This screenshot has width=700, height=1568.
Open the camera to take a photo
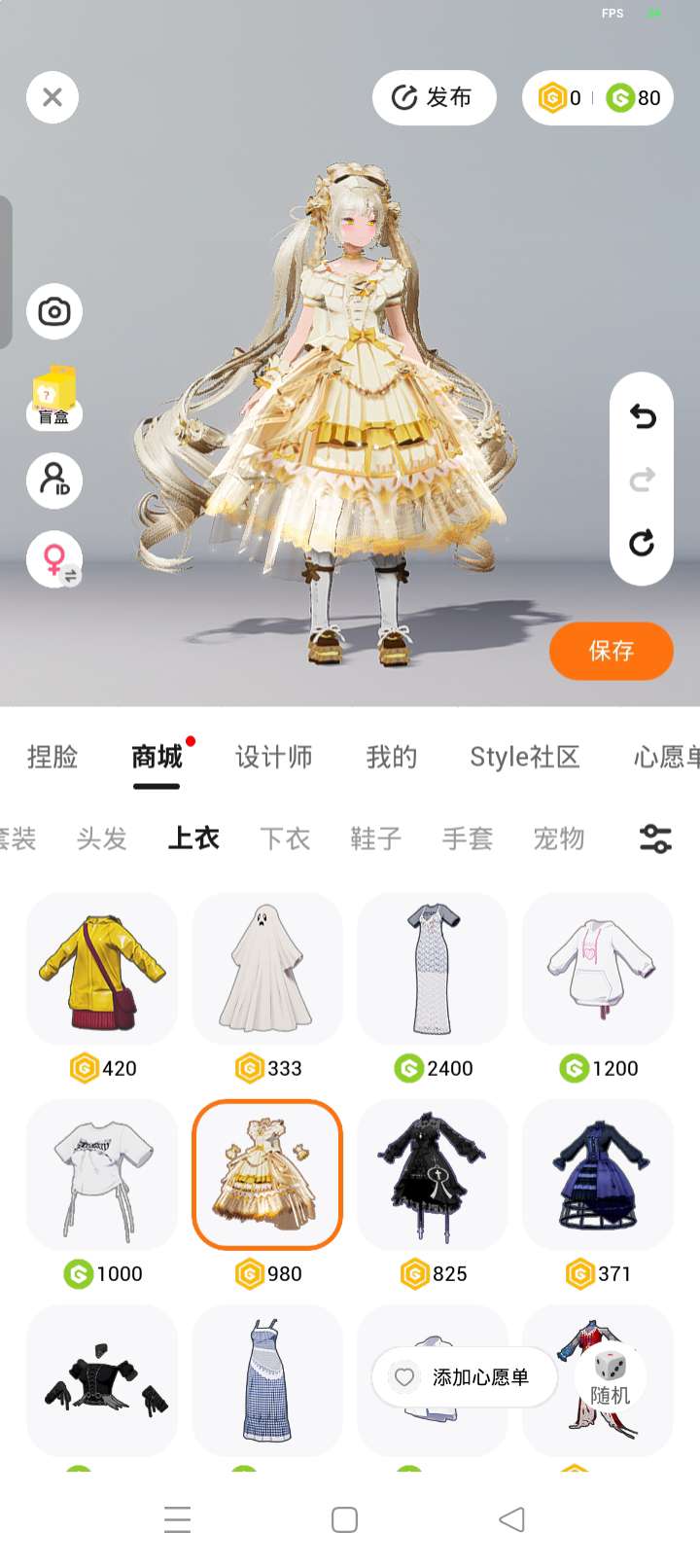[54, 311]
